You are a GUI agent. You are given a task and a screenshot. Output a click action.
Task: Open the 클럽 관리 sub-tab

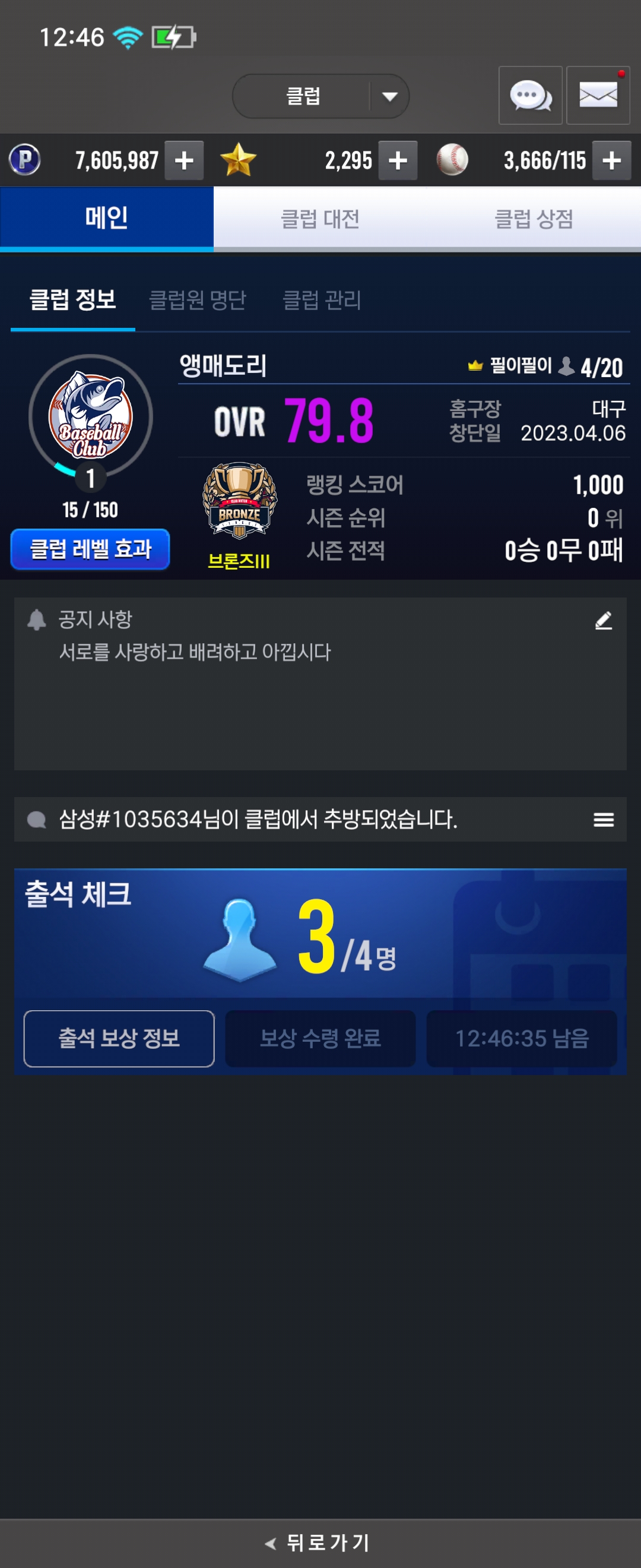click(x=322, y=299)
